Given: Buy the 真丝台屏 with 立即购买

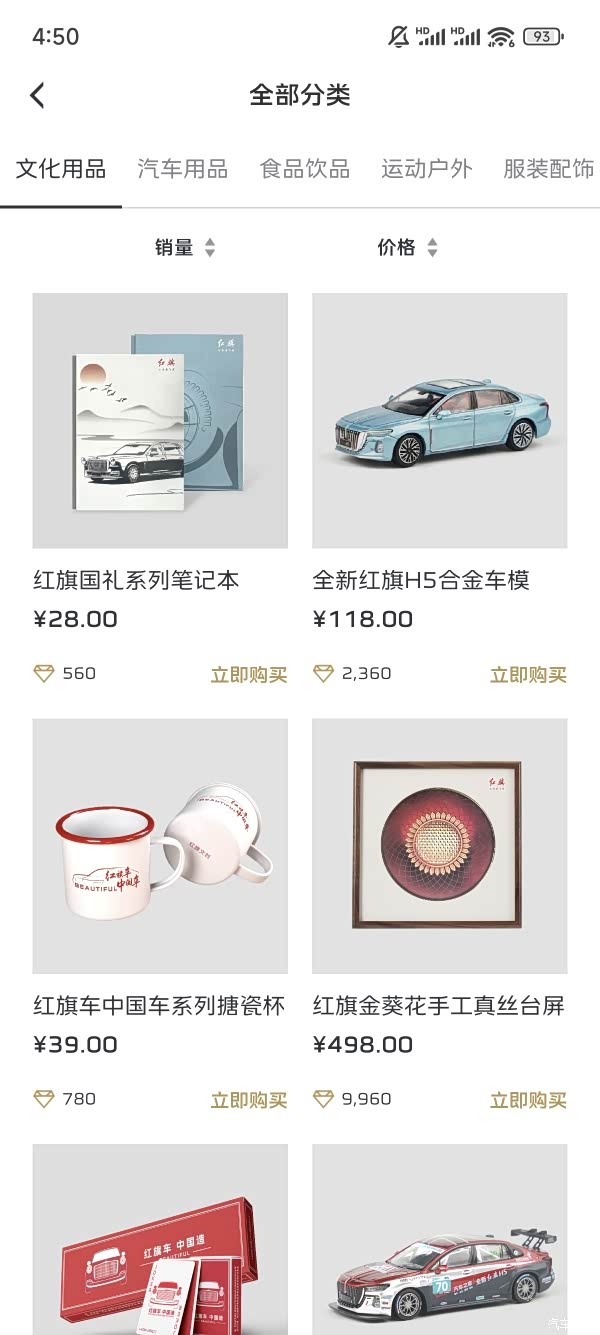Looking at the screenshot, I should tap(528, 1100).
